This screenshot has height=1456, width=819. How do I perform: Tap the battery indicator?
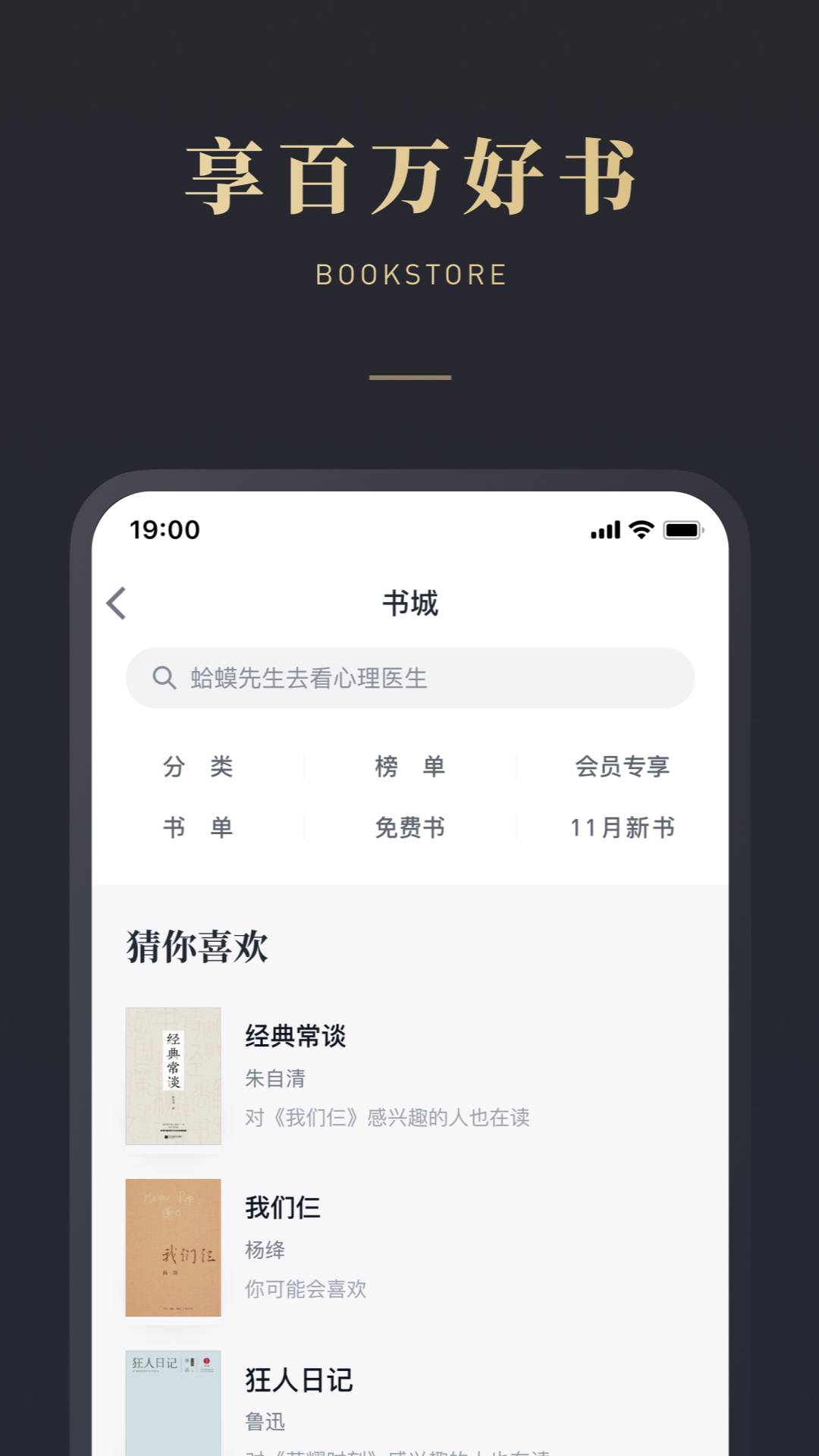click(680, 532)
